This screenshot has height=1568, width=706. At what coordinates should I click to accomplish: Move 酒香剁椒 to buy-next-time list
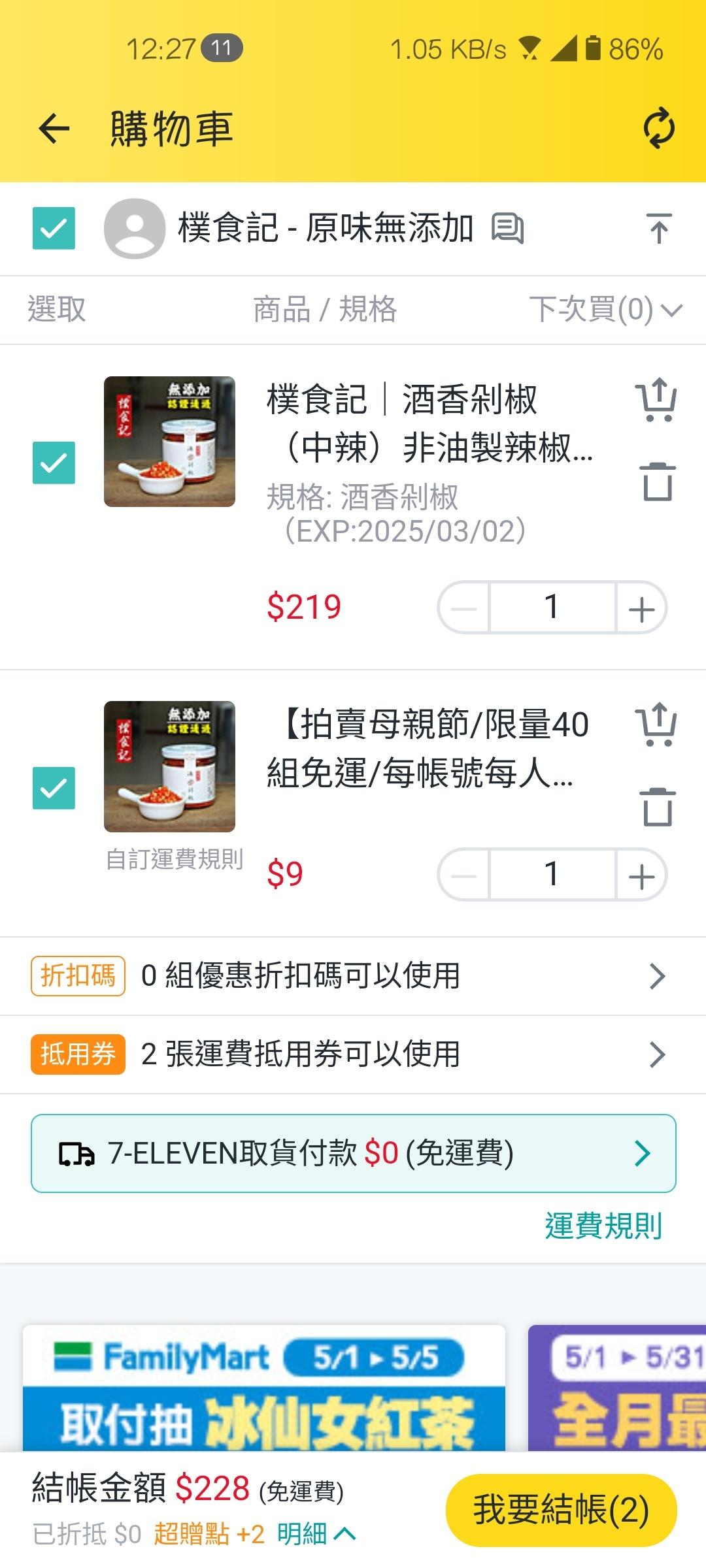(656, 400)
